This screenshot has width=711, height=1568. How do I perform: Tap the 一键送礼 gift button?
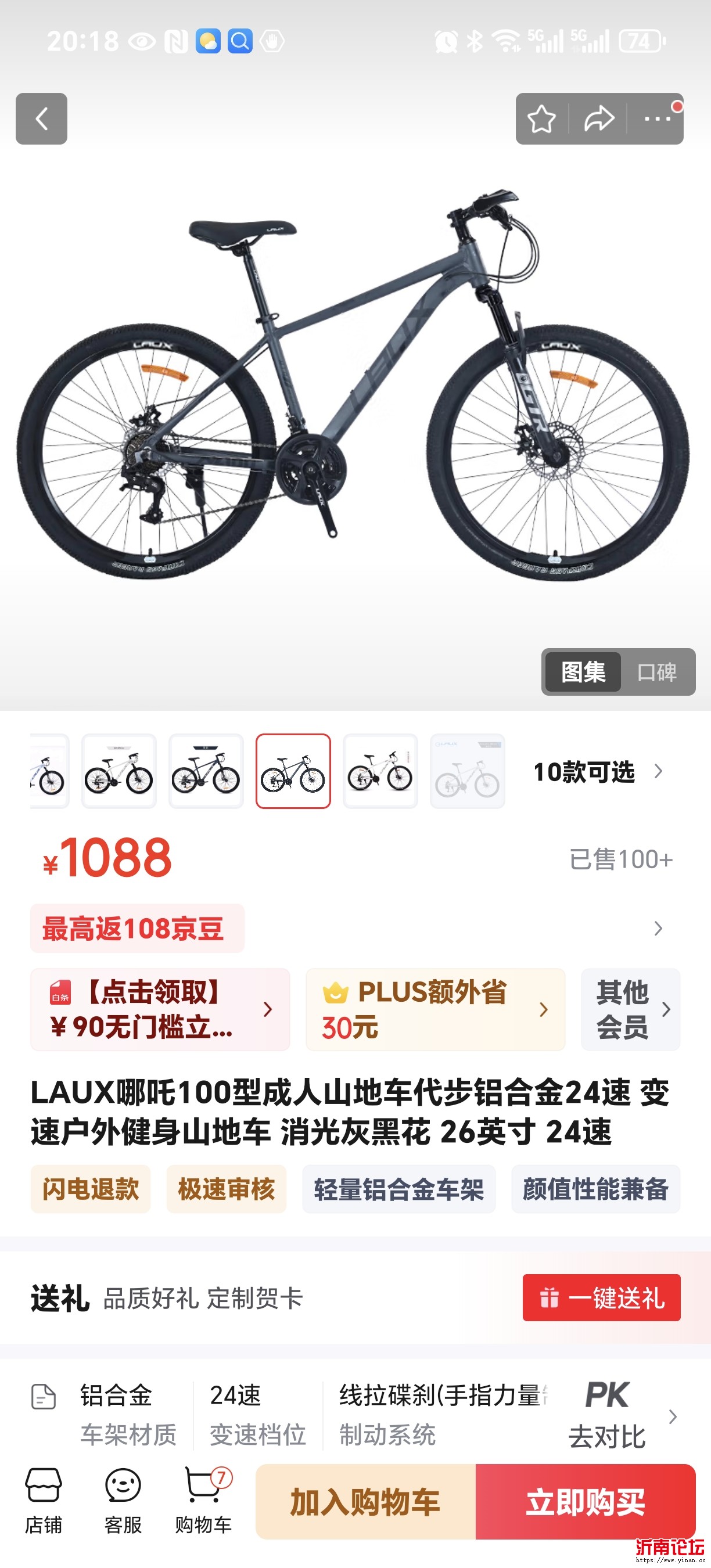[601, 1298]
